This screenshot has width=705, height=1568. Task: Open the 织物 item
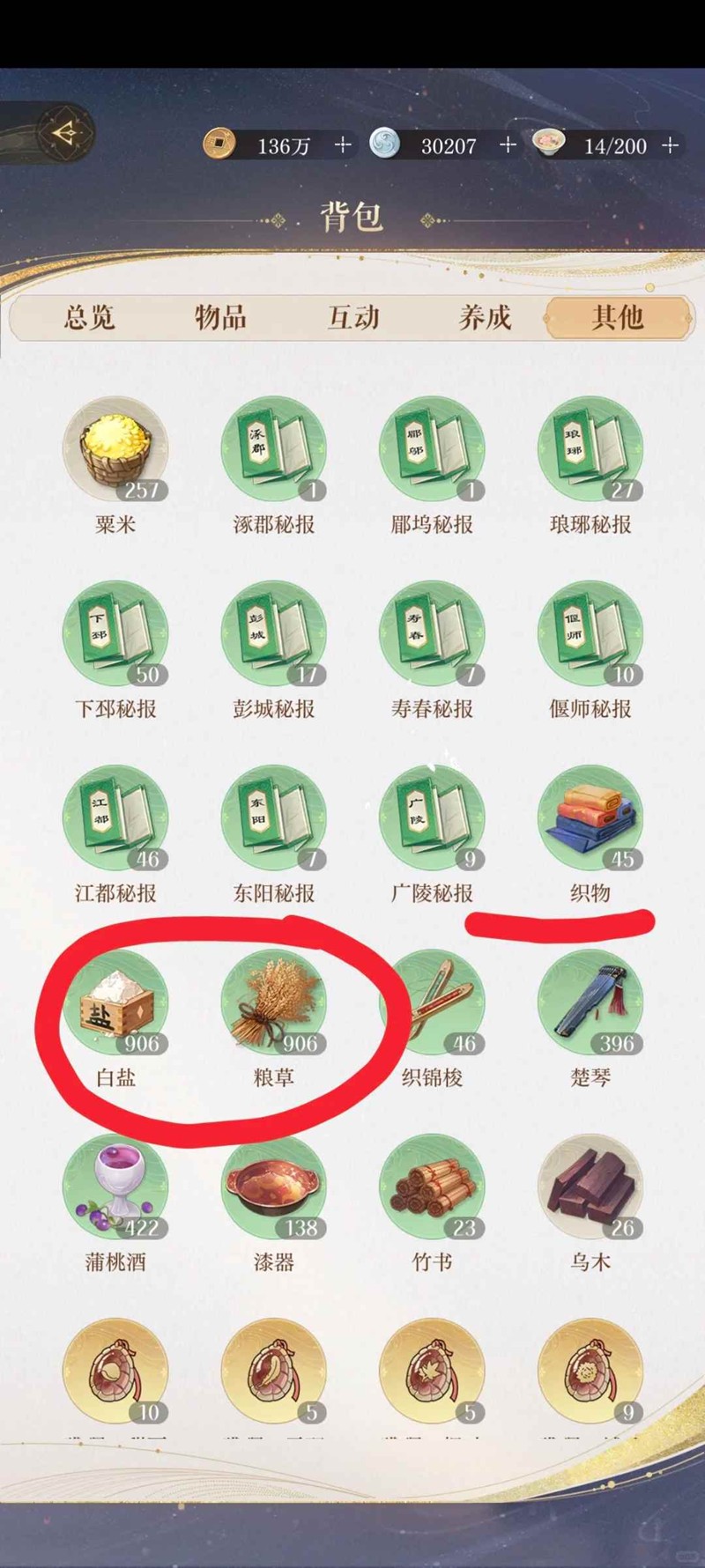point(590,819)
